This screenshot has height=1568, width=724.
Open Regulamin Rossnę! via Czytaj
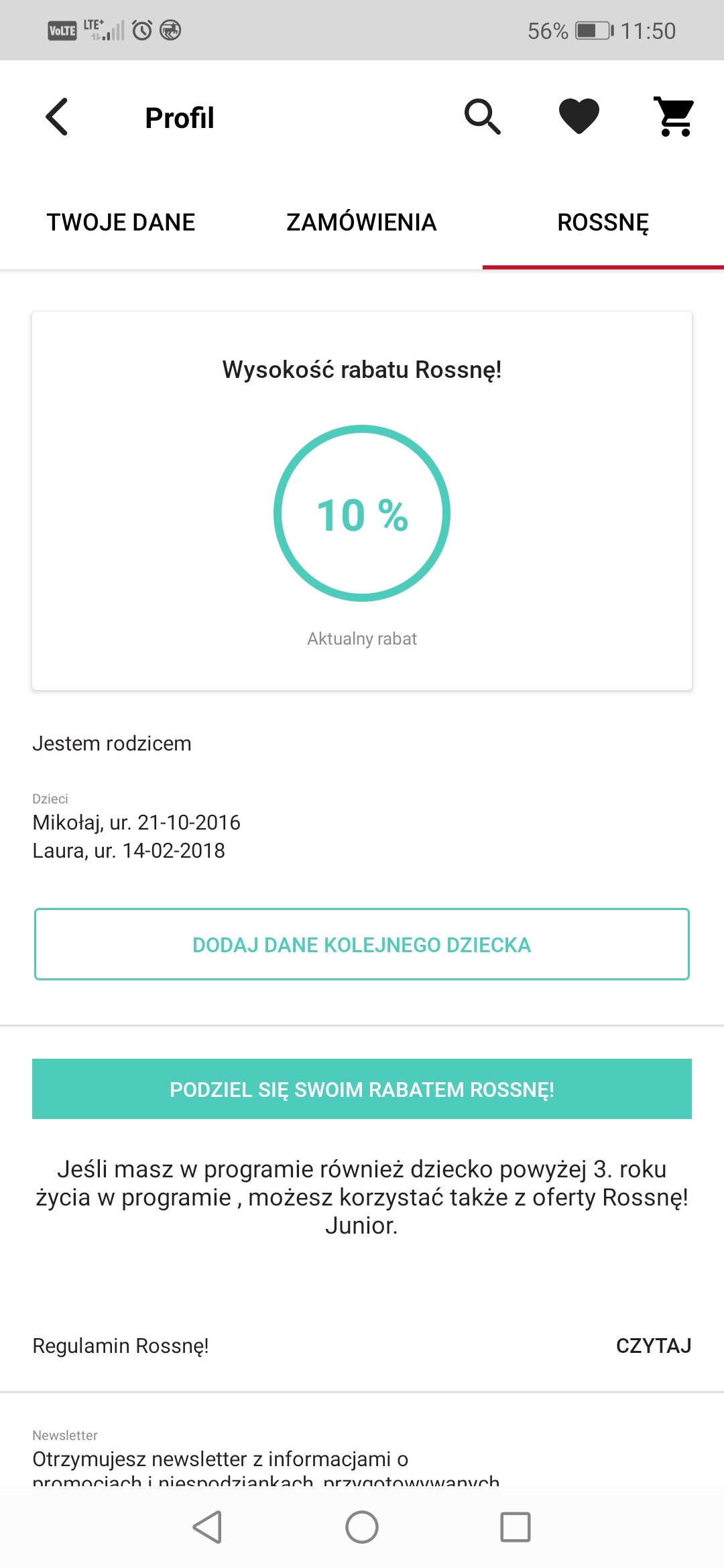(x=653, y=1346)
